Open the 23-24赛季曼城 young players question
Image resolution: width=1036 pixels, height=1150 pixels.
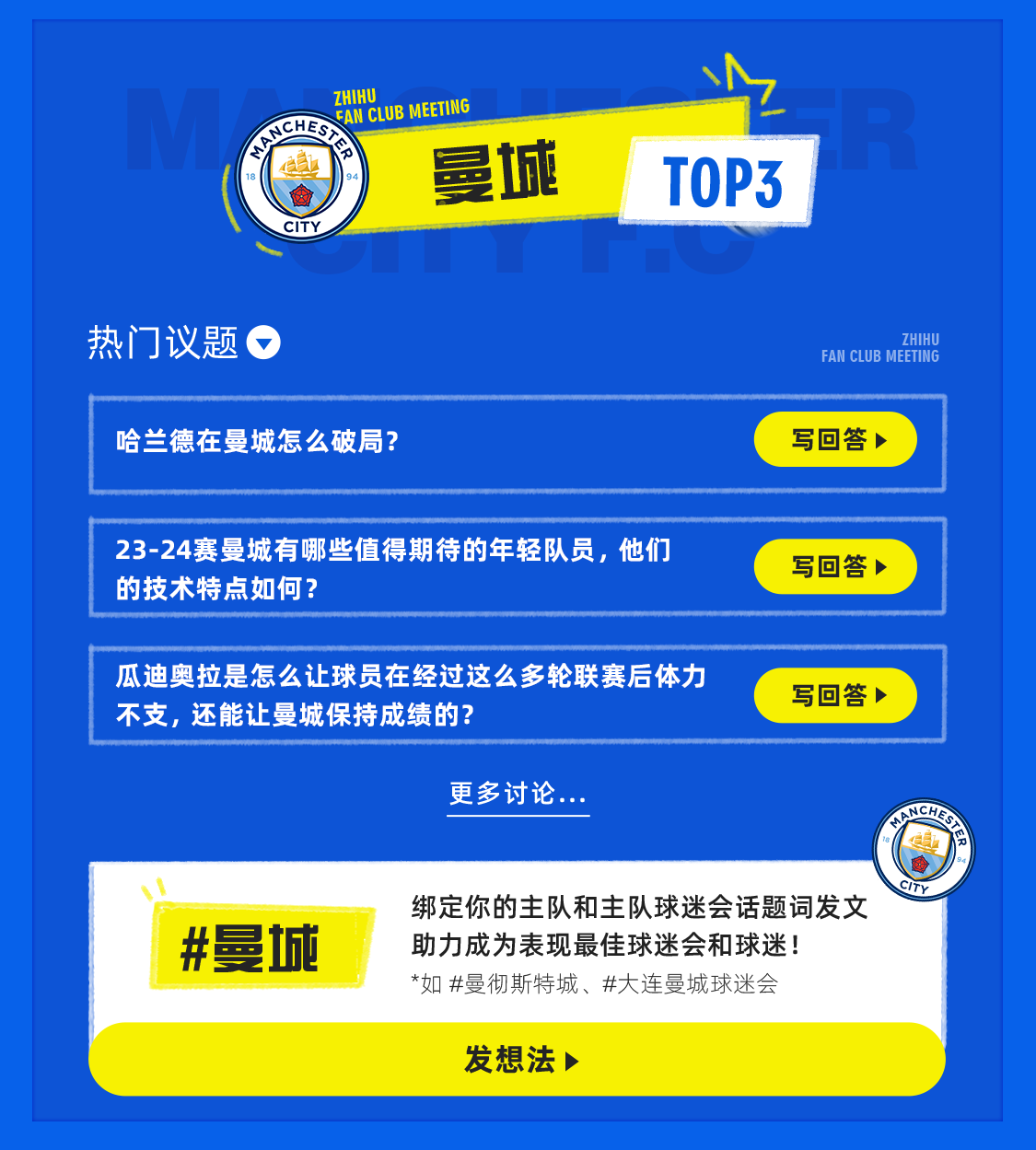[x=393, y=568]
